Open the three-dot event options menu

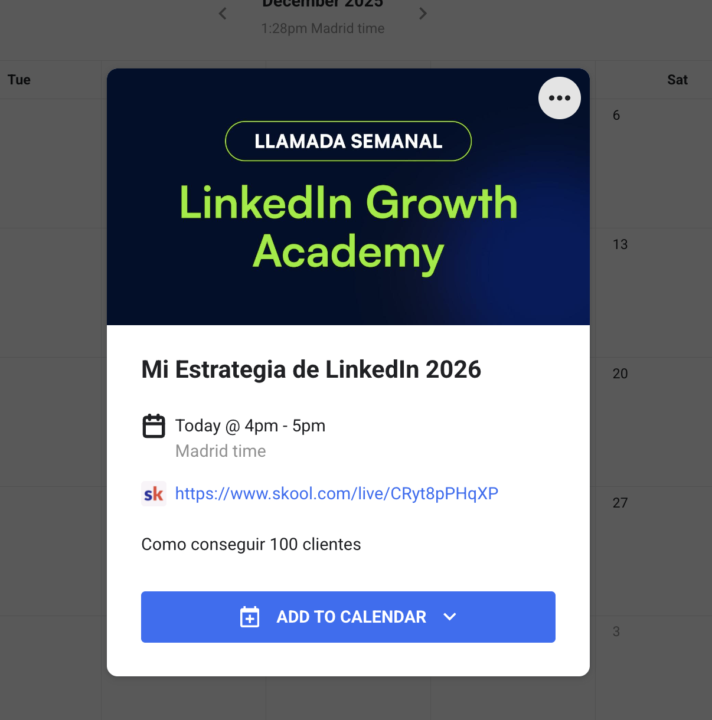[559, 98]
